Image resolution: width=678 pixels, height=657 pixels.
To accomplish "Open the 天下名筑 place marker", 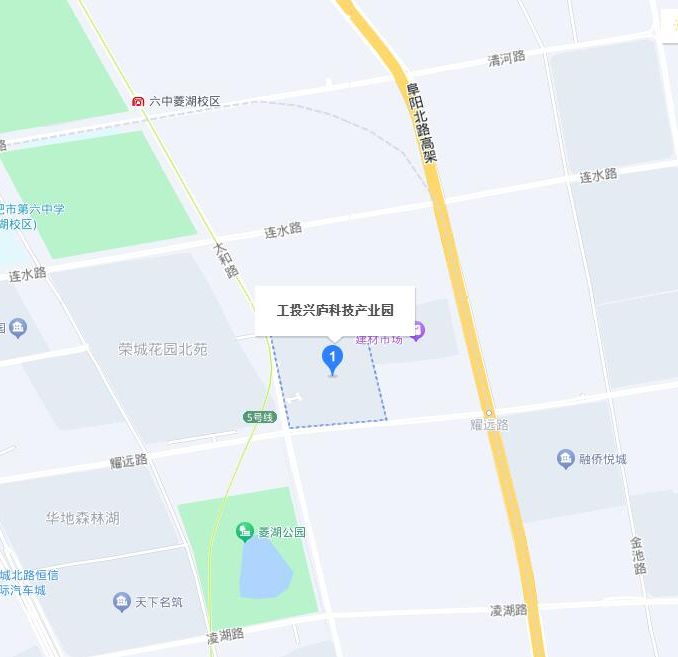I will (122, 602).
